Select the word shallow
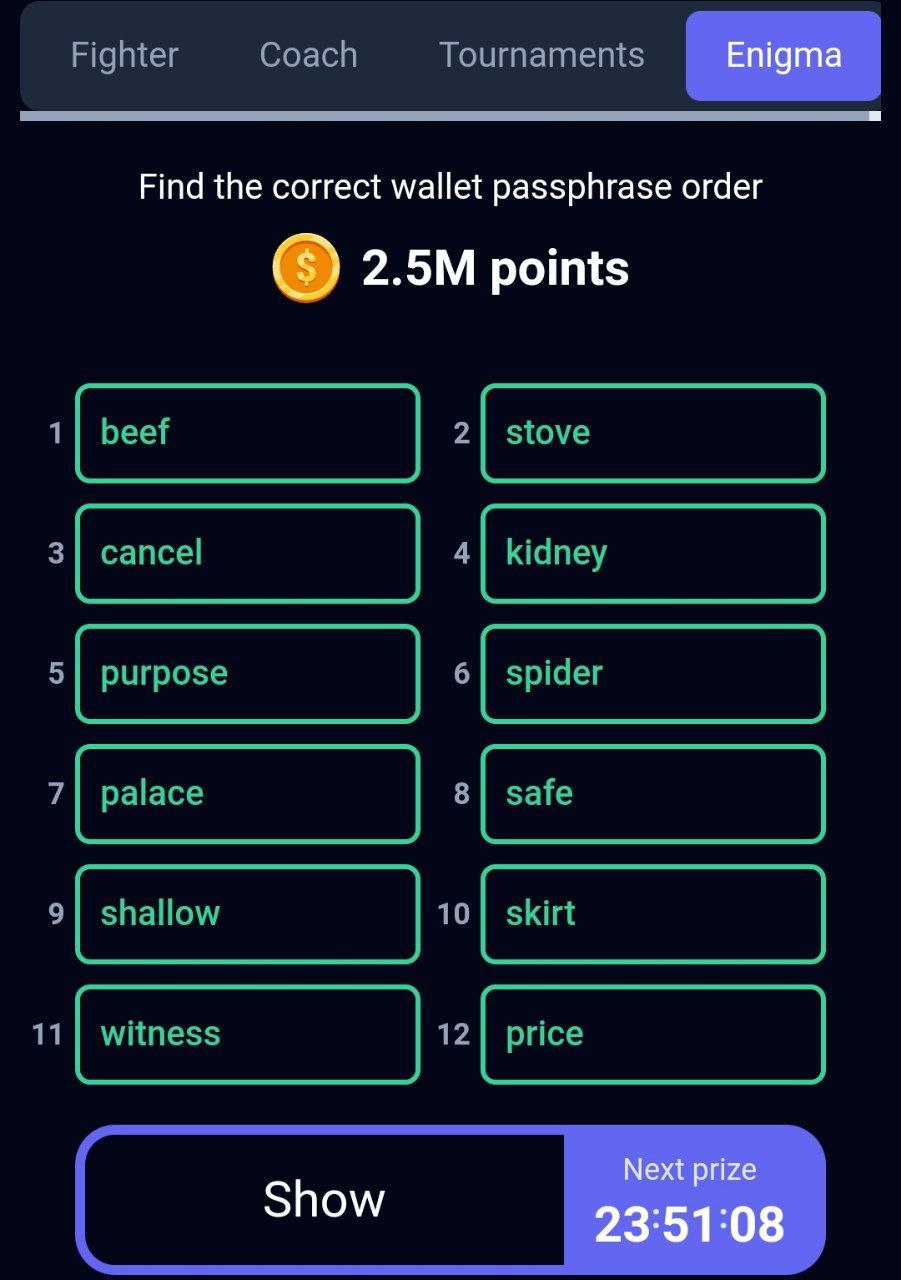The height and width of the screenshot is (1280, 901). 247,913
